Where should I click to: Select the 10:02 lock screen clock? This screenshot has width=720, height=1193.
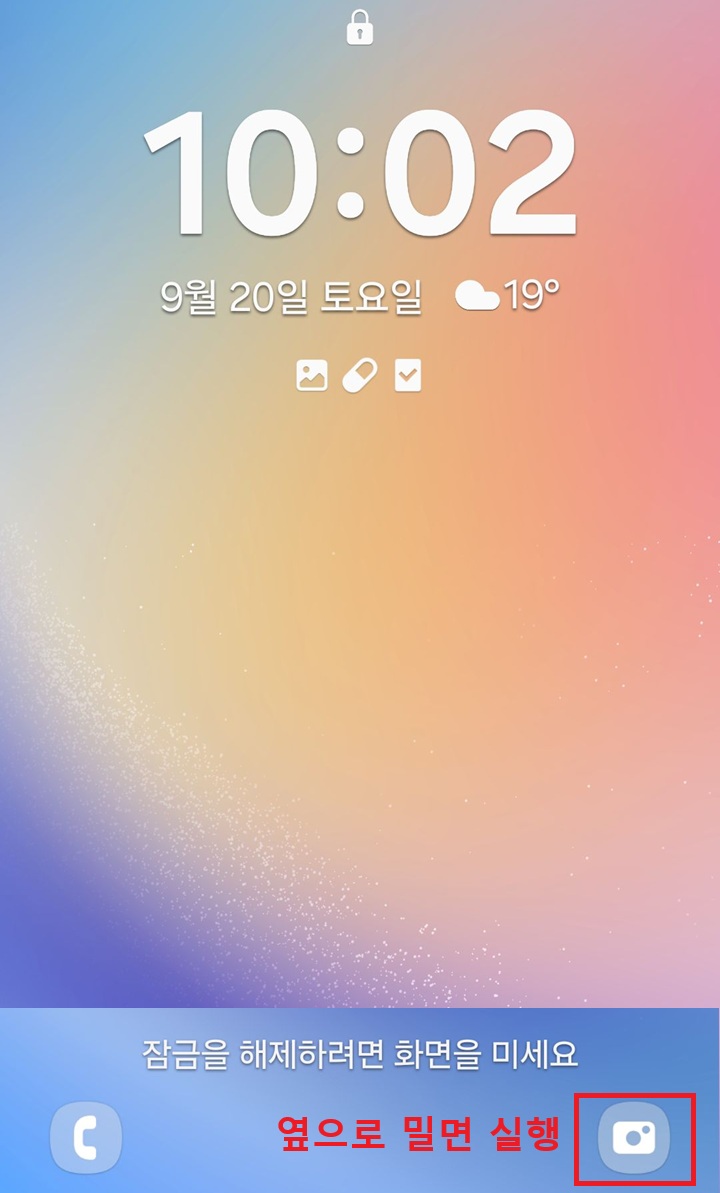pyautogui.click(x=360, y=175)
